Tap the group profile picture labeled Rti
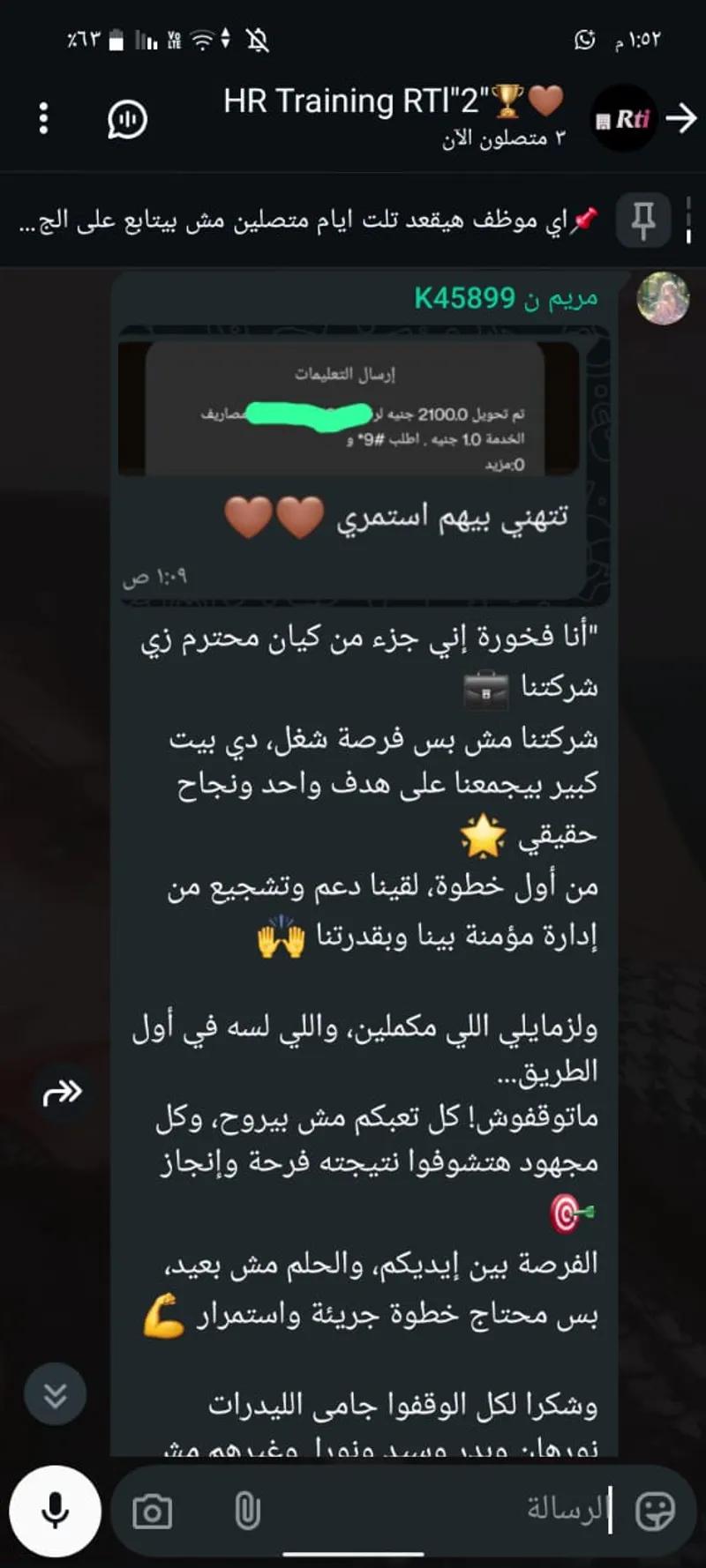 [623, 117]
